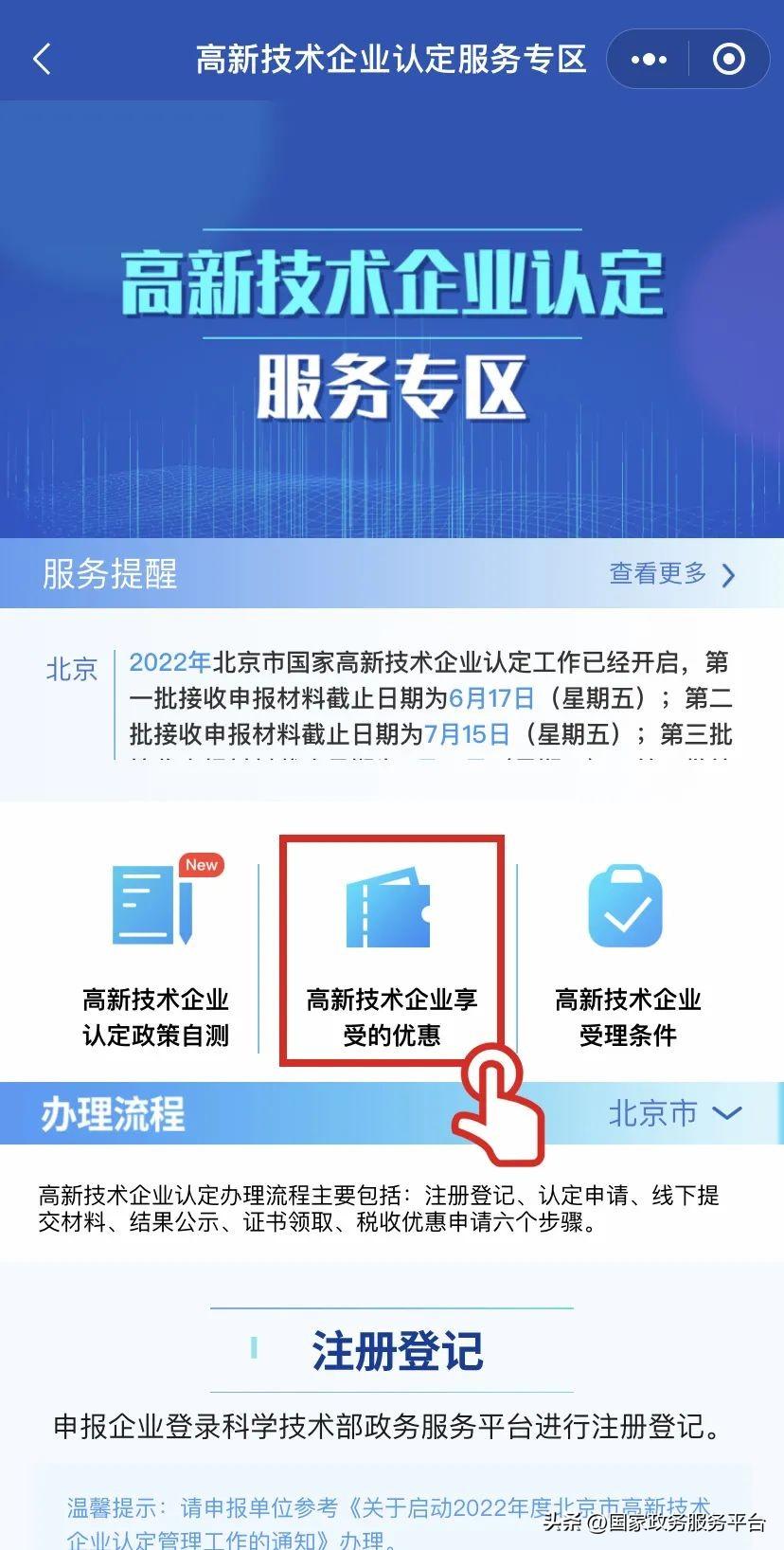Open the 北京 service reminder notice
The width and height of the screenshot is (784, 1550).
[x=430, y=699]
